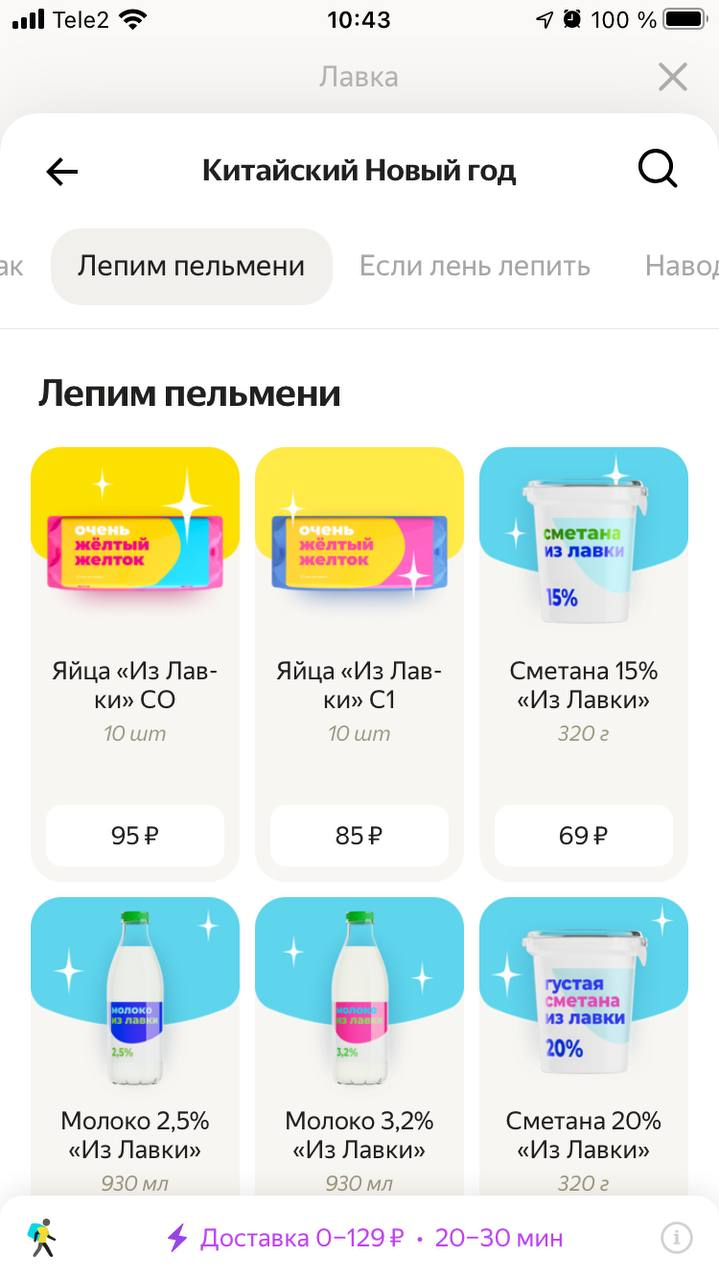Switch to the Если лень лепить tab
The image size is (719, 1280).
click(474, 267)
